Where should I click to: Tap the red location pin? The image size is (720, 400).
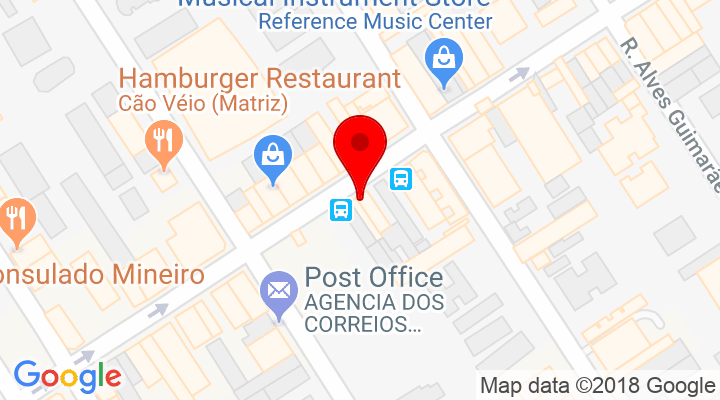click(x=359, y=147)
